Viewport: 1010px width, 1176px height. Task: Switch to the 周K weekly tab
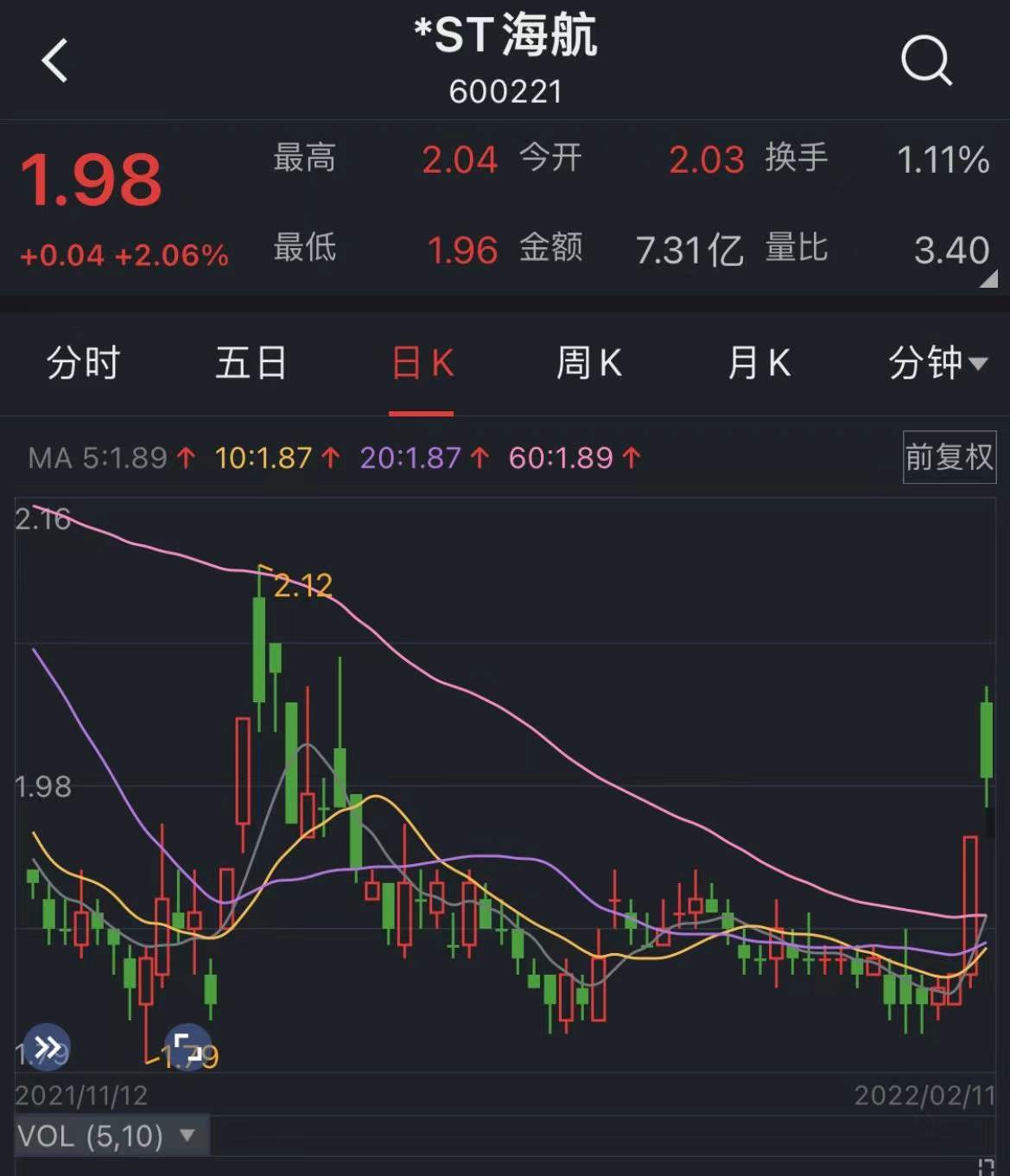[591, 364]
